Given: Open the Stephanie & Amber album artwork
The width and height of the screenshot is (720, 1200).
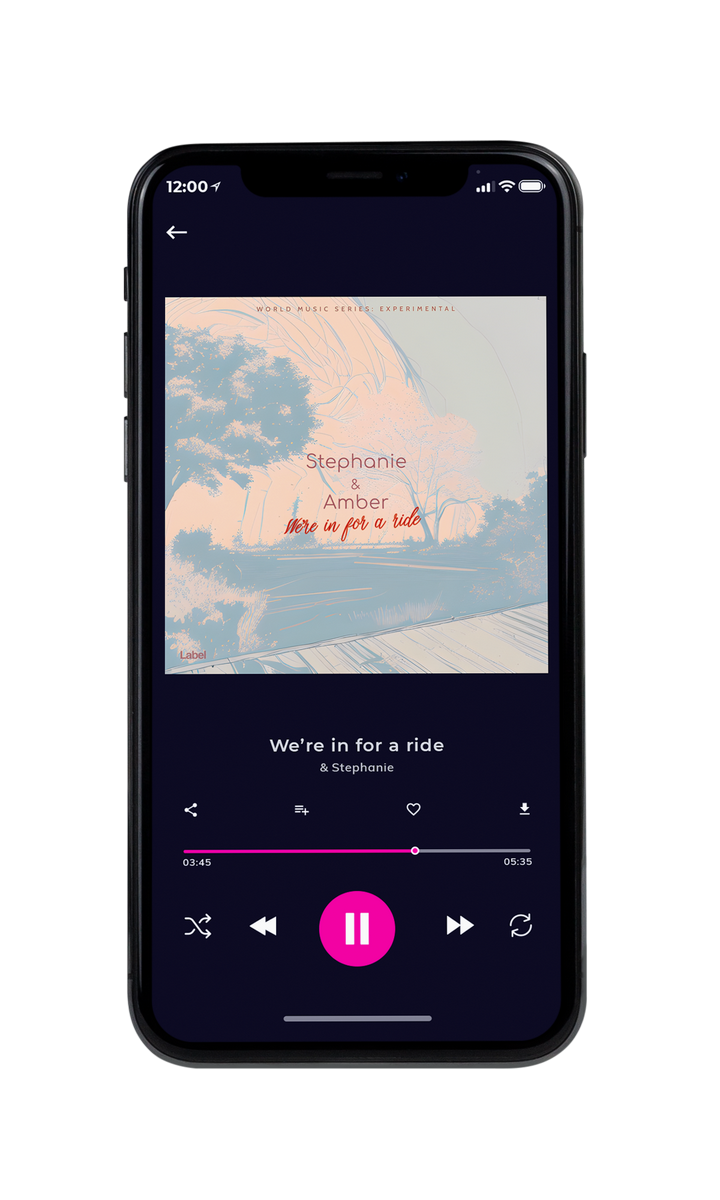Looking at the screenshot, I should (356, 485).
